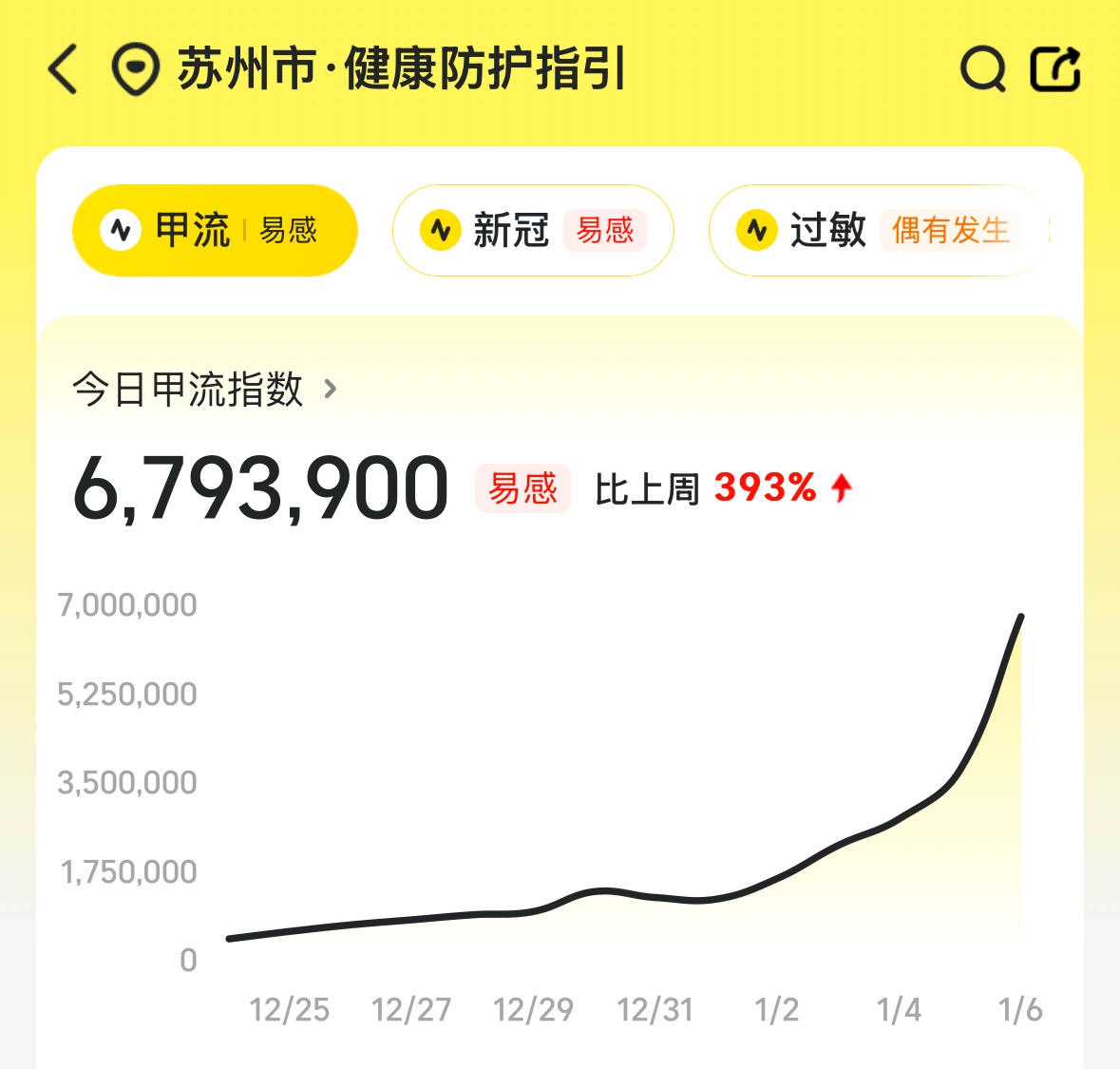The height and width of the screenshot is (1069, 1120).
Task: Switch to the 新冠 tab
Action: 533,231
